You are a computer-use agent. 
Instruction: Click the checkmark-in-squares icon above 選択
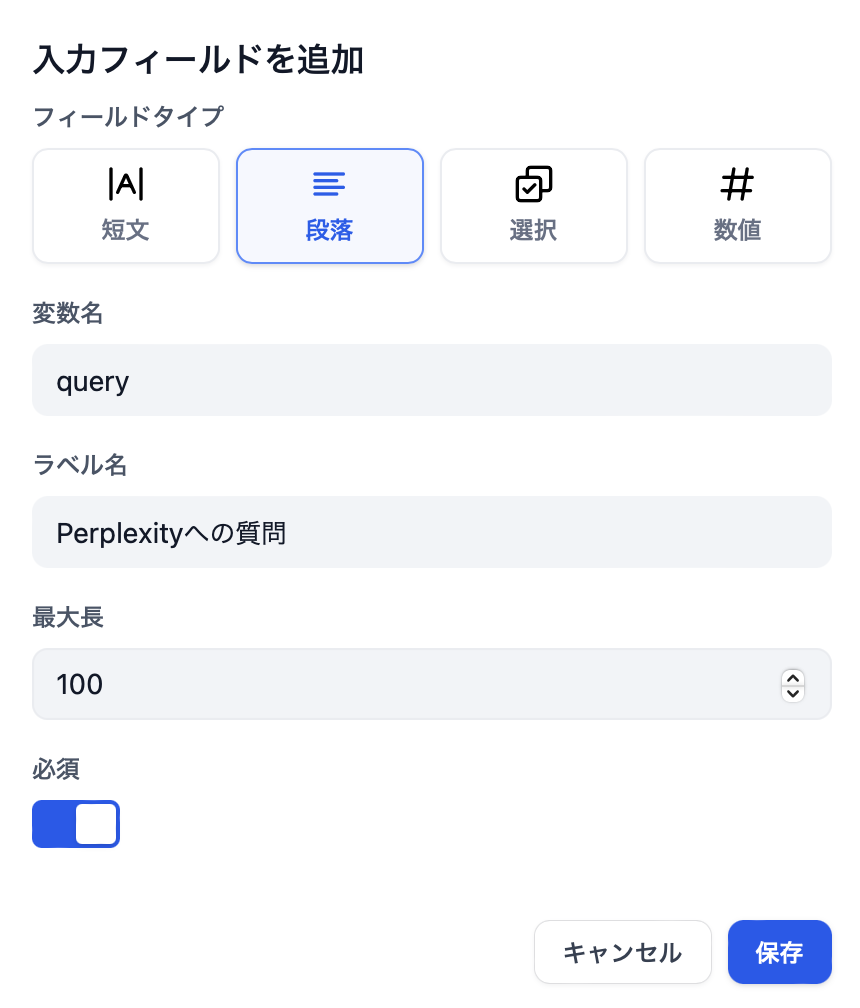534,184
